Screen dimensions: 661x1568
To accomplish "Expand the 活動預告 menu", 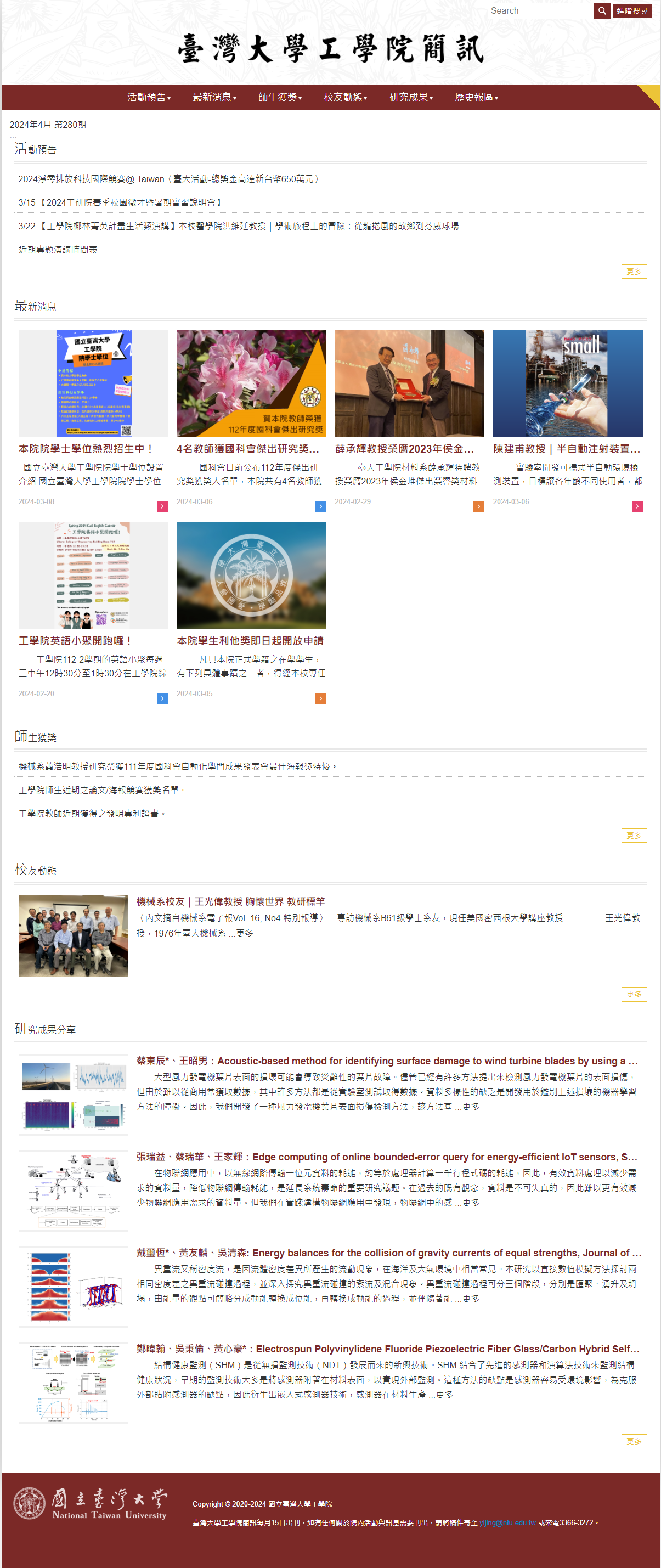I will pos(149,98).
